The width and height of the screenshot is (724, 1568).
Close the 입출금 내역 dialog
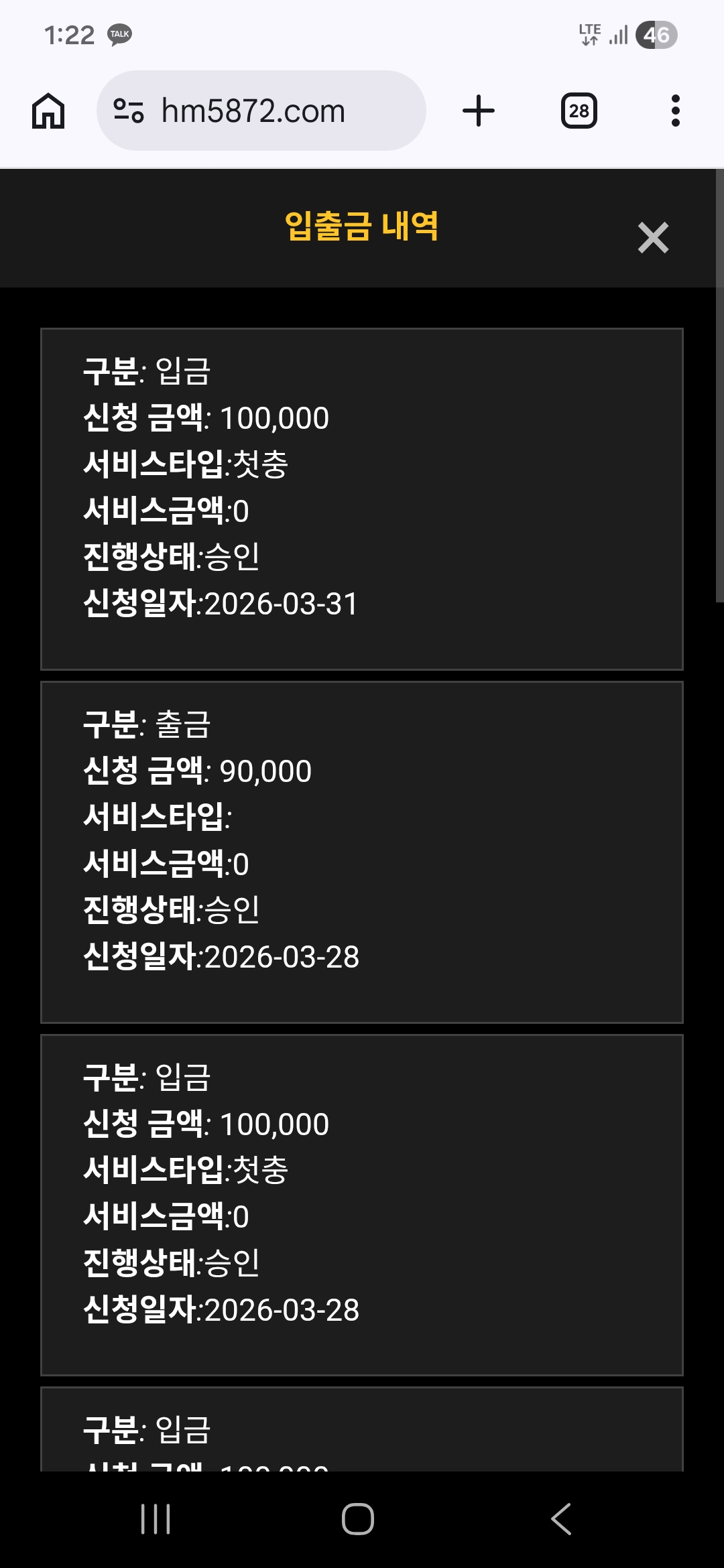653,238
